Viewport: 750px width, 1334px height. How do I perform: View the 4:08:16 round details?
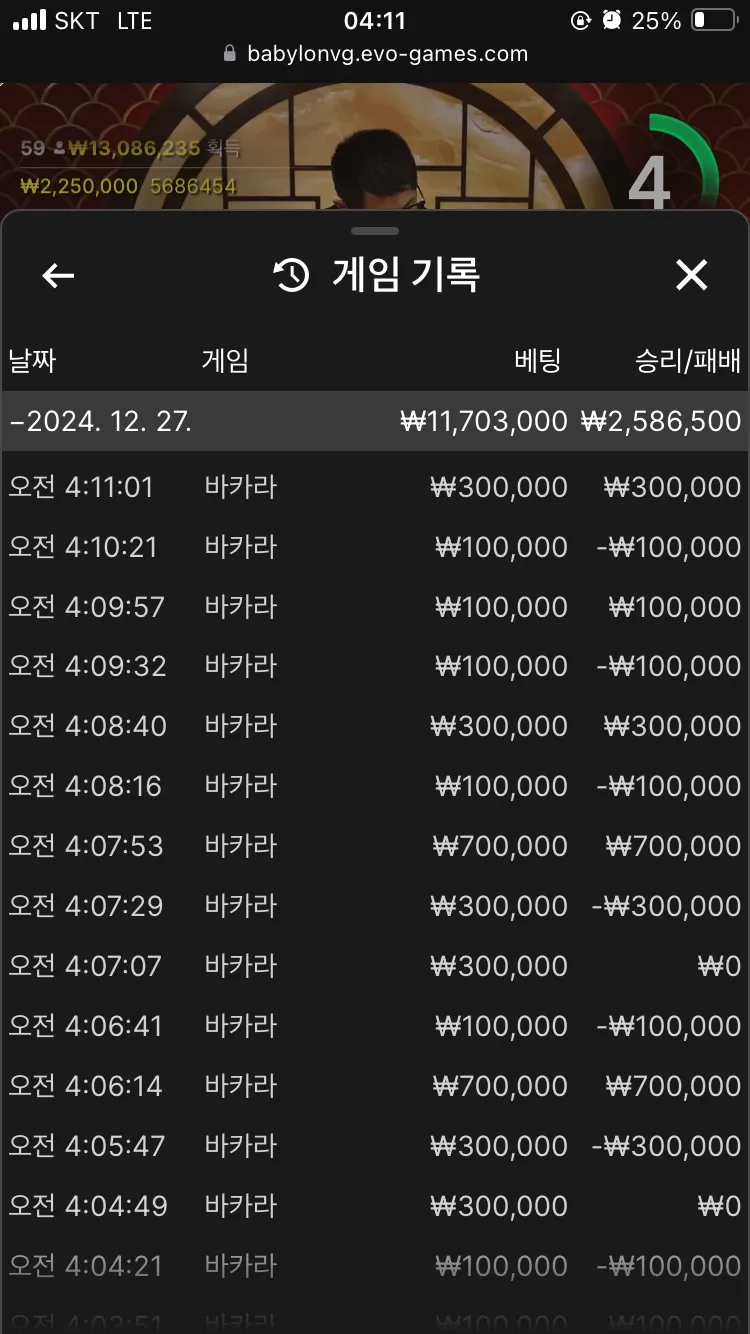[x=375, y=786]
